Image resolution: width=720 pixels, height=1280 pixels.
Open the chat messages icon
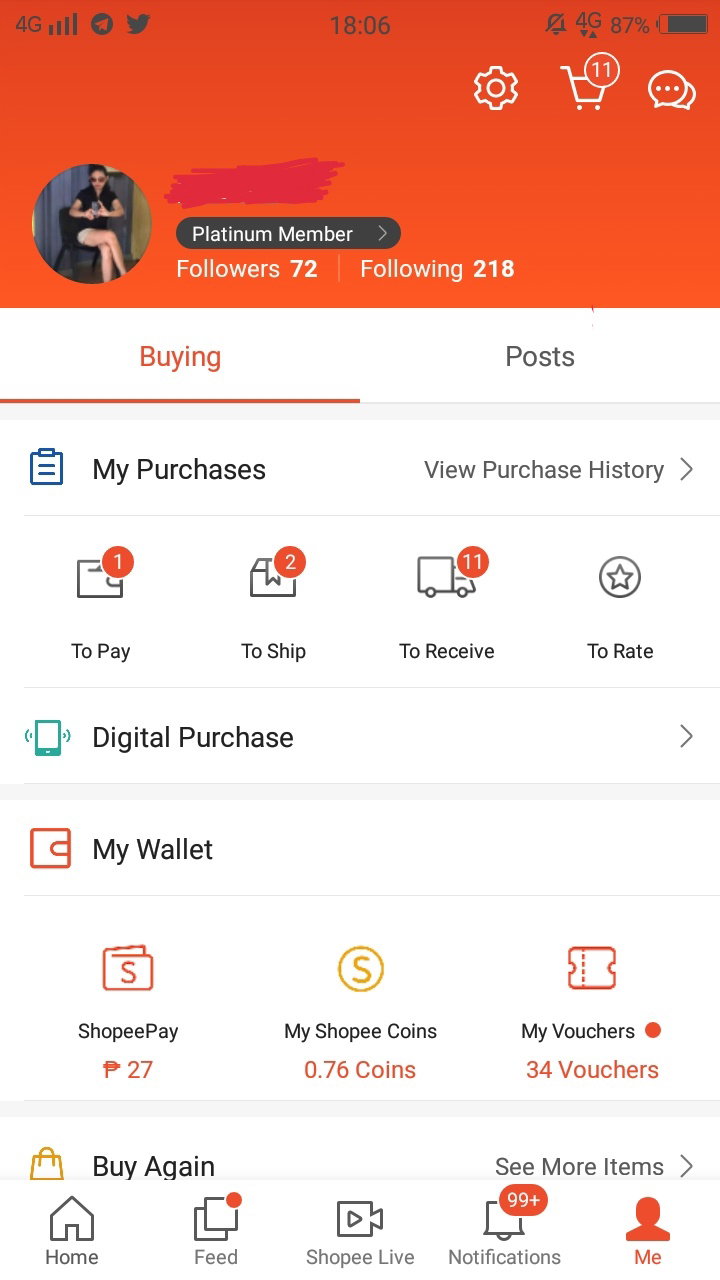(x=672, y=90)
